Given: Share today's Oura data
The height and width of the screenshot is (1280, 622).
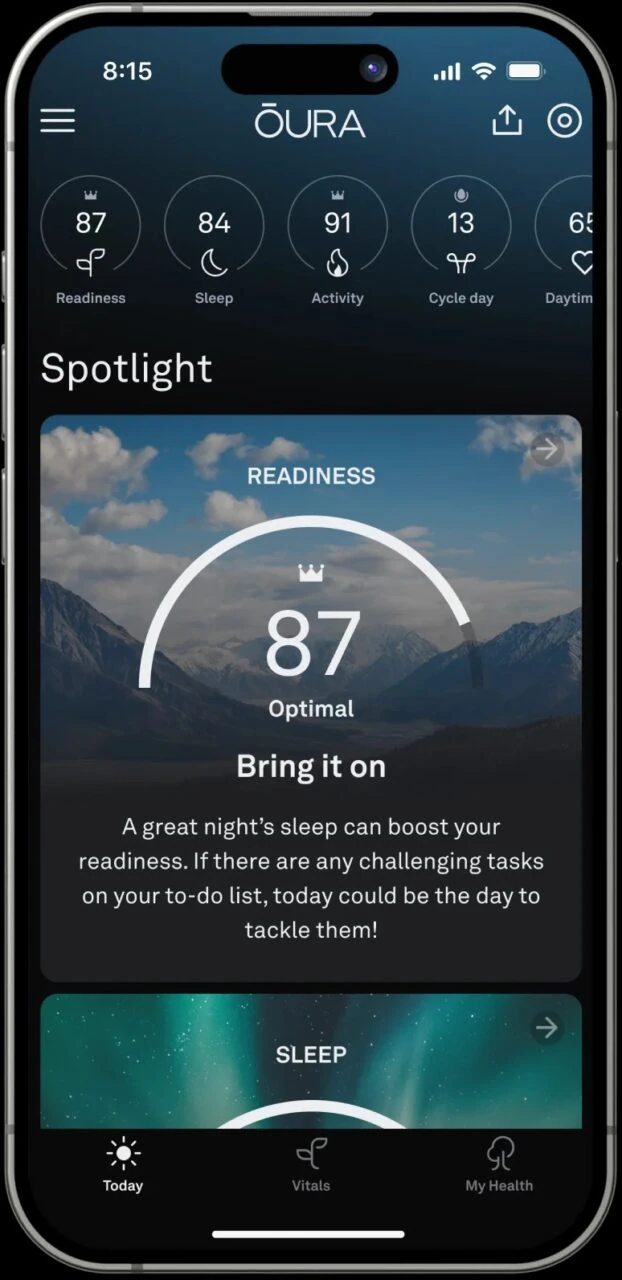Looking at the screenshot, I should click(x=507, y=121).
